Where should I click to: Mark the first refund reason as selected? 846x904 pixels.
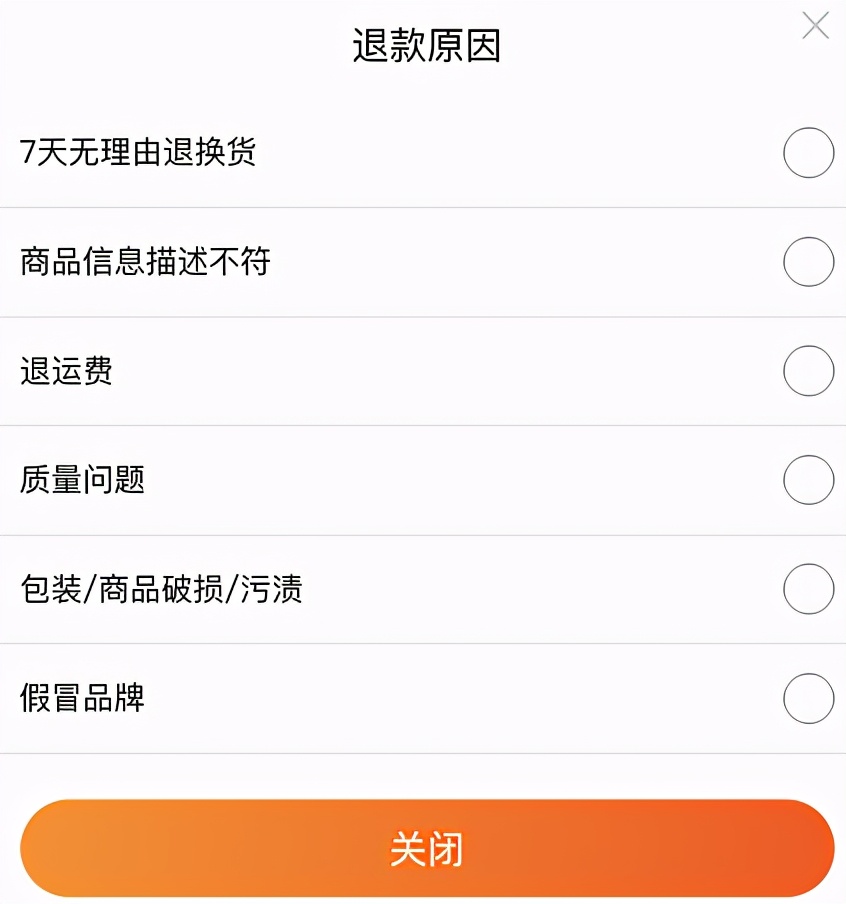point(809,153)
